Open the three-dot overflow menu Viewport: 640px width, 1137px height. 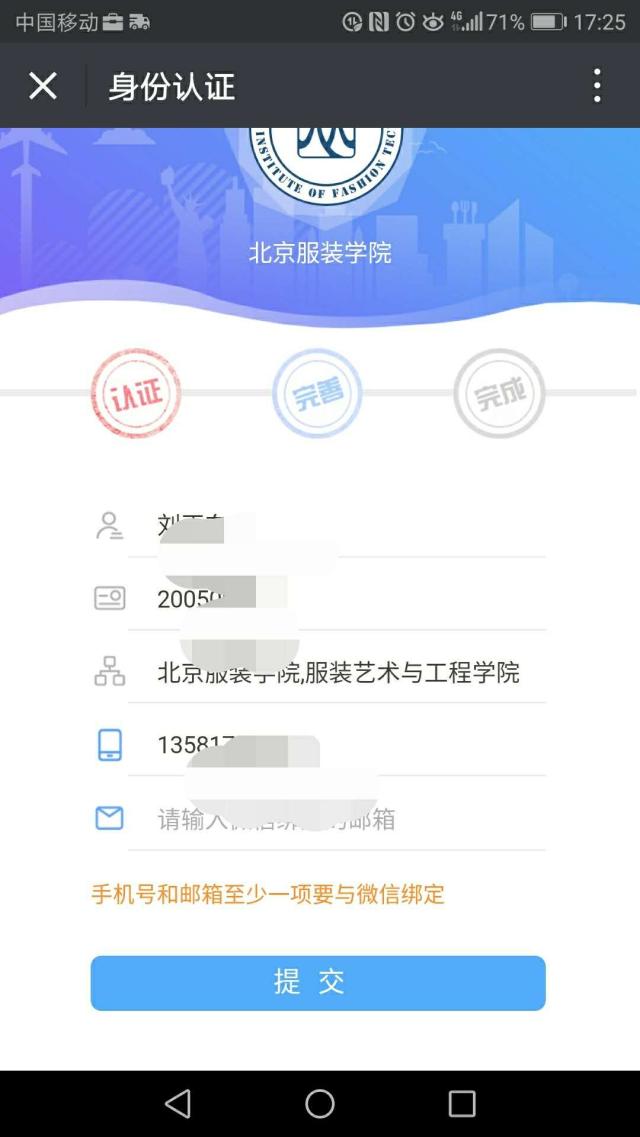point(597,86)
